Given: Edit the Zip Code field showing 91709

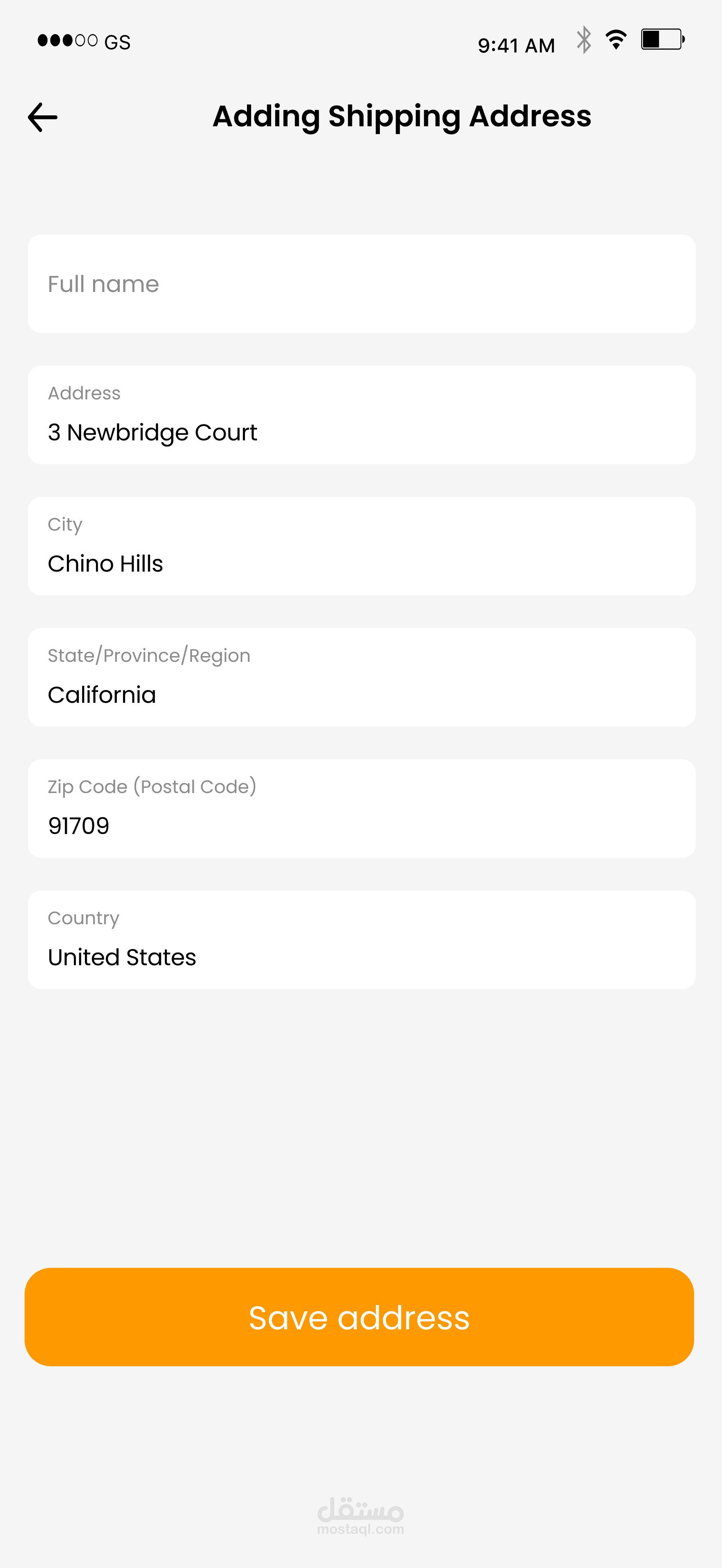Looking at the screenshot, I should tap(361, 808).
